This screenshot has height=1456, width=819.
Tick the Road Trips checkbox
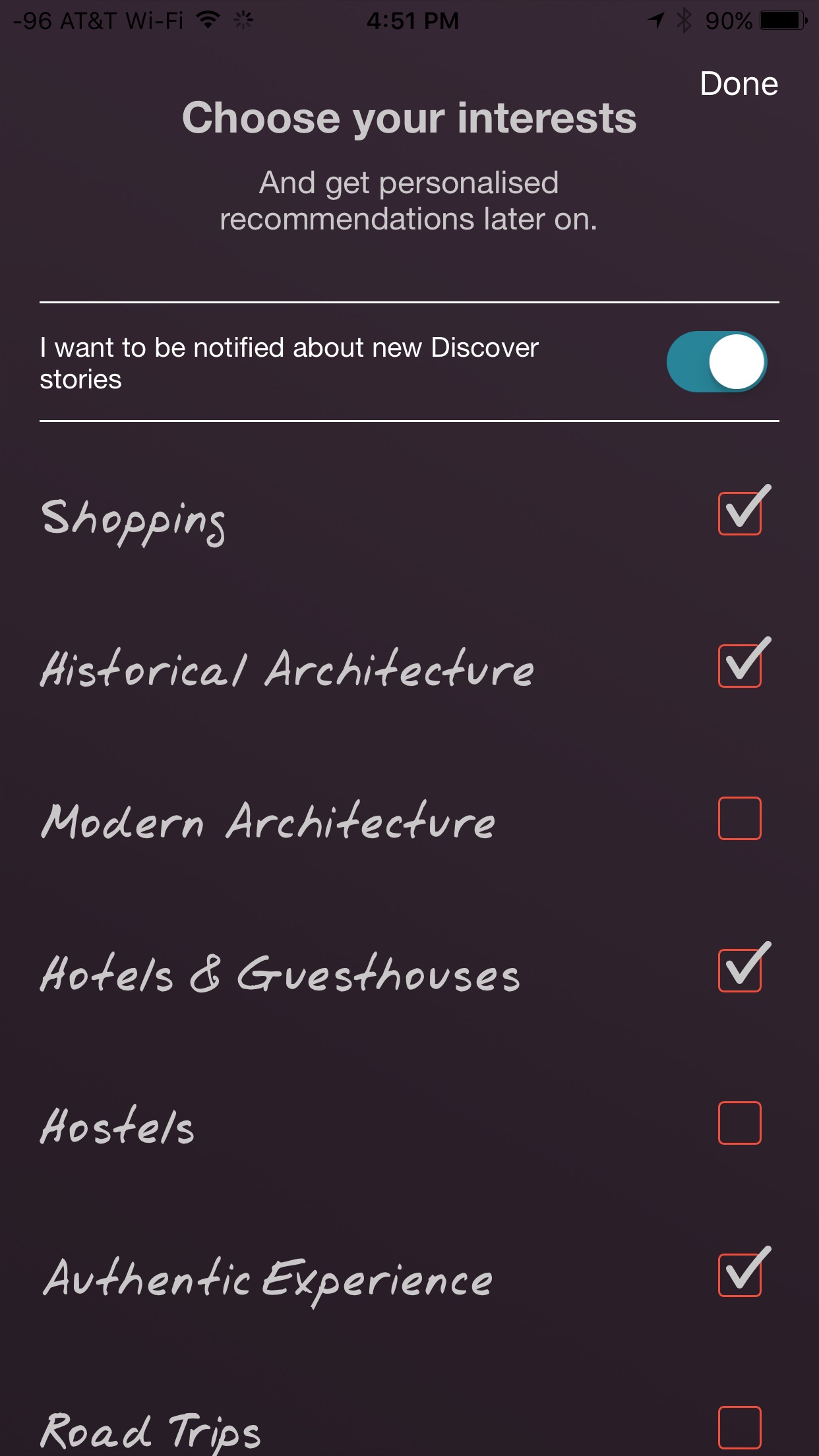pos(740,1428)
